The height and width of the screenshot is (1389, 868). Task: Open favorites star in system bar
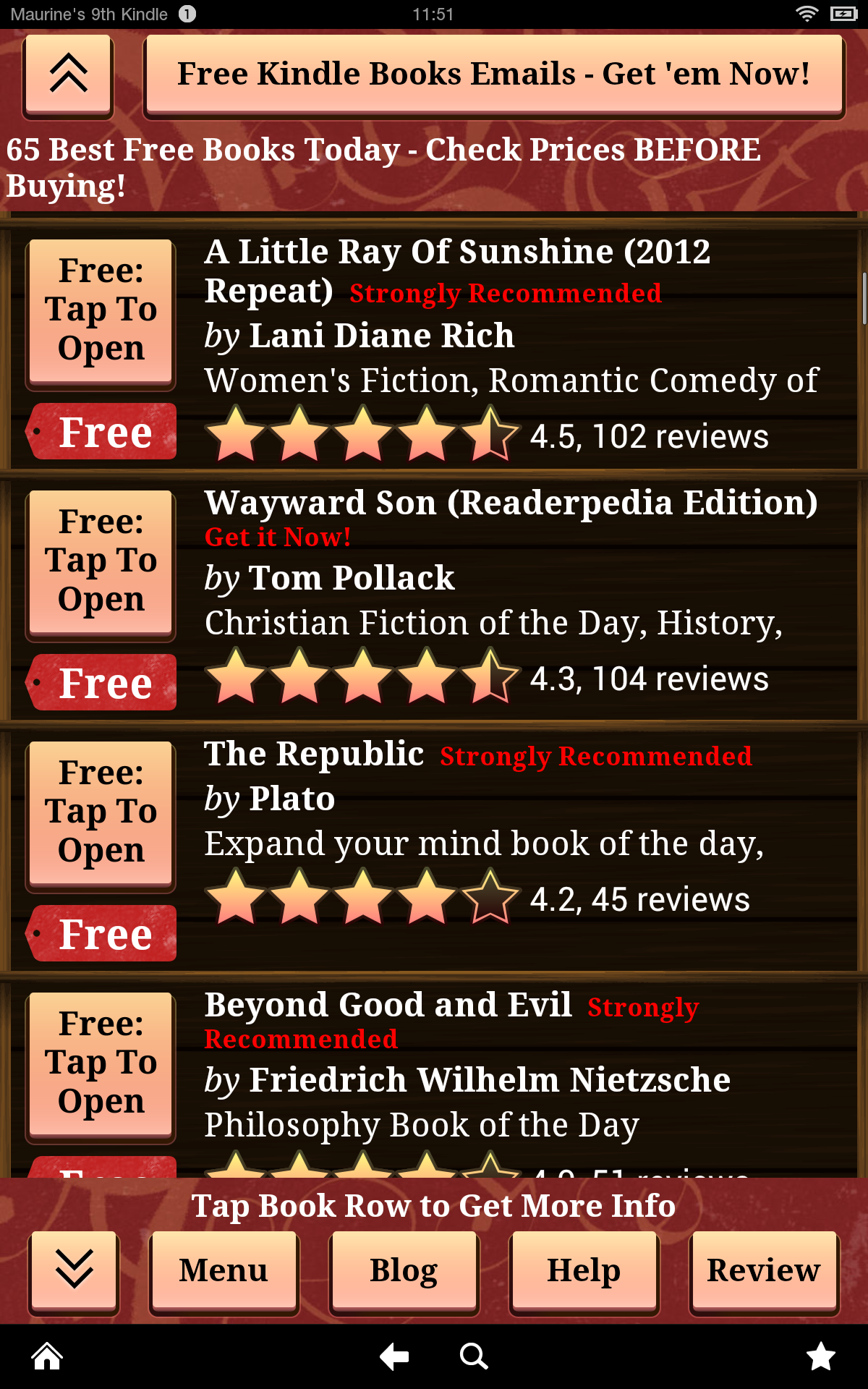(820, 1356)
